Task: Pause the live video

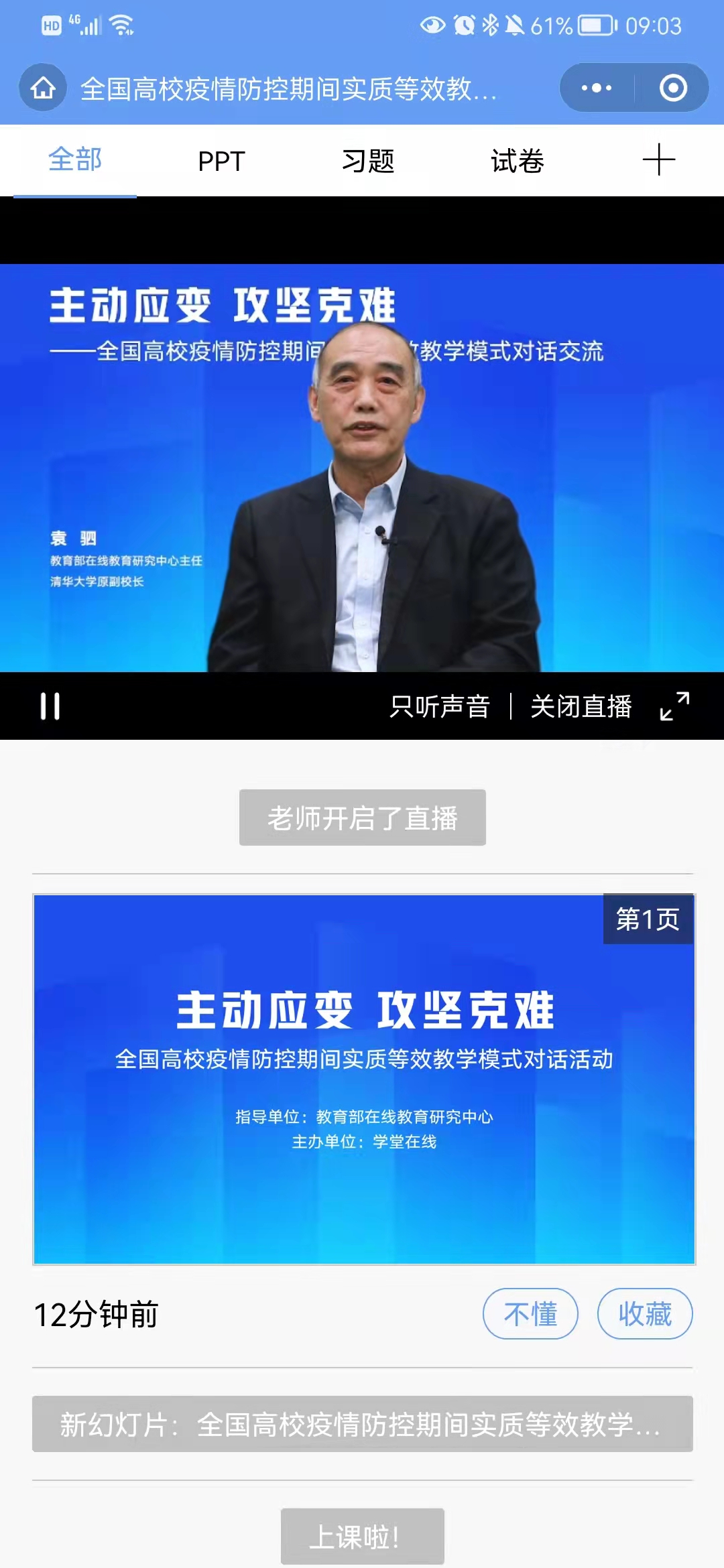Action: pos(50,706)
